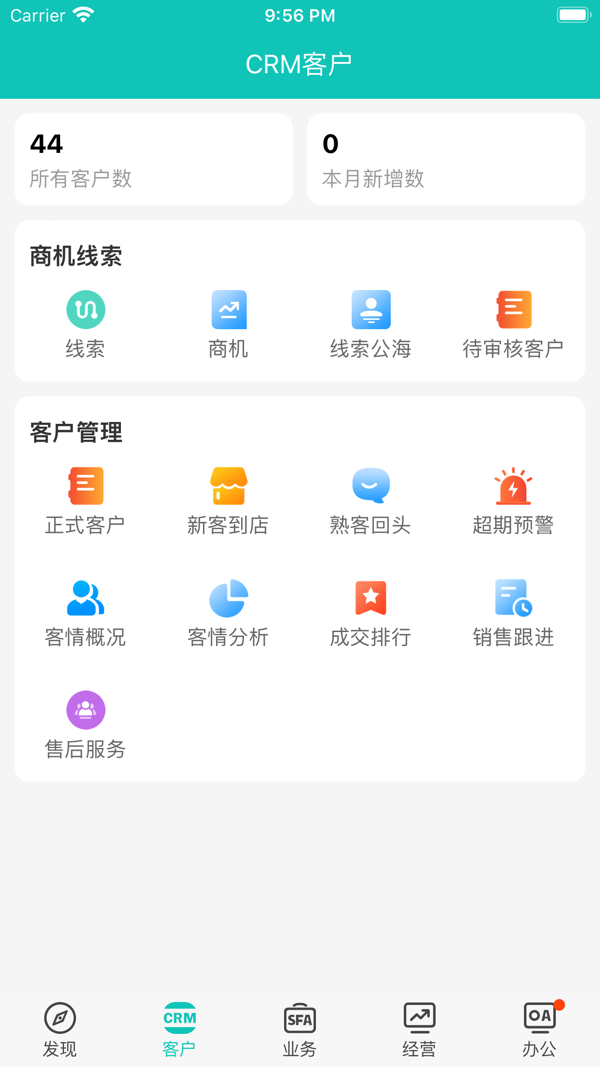Viewport: 600px width, 1067px height.
Task: Open 熟客回头
Action: (x=371, y=500)
